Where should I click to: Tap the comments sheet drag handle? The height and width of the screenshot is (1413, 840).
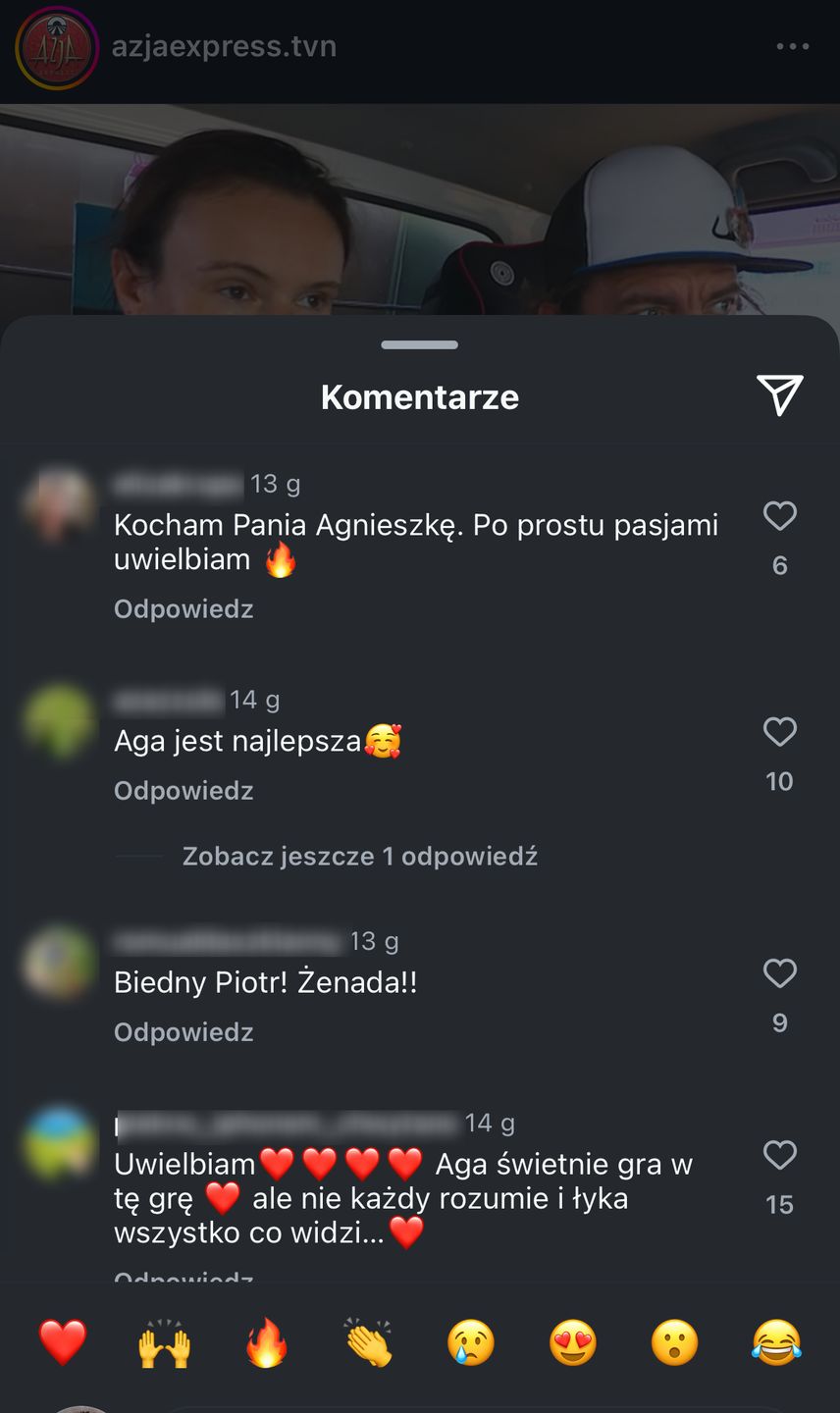pyautogui.click(x=420, y=345)
